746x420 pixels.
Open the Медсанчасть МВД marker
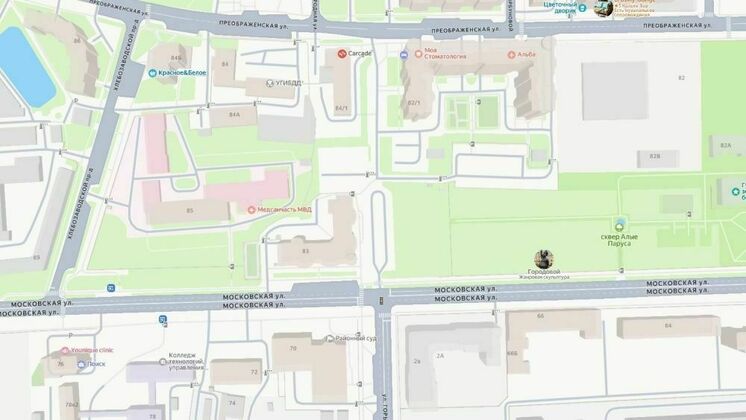(x=251, y=210)
